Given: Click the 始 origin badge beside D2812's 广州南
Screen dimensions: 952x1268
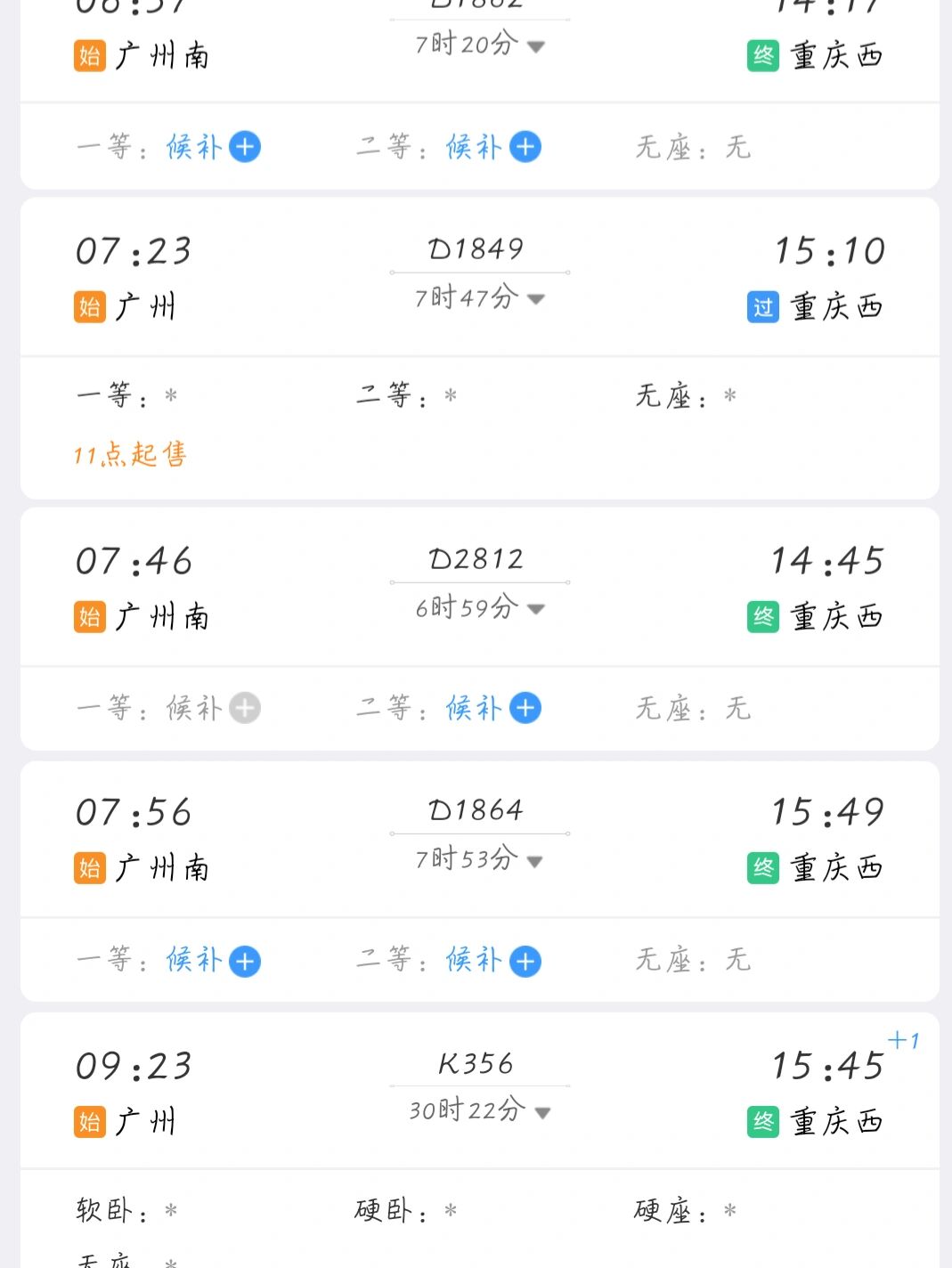Looking at the screenshot, I should coord(88,615).
